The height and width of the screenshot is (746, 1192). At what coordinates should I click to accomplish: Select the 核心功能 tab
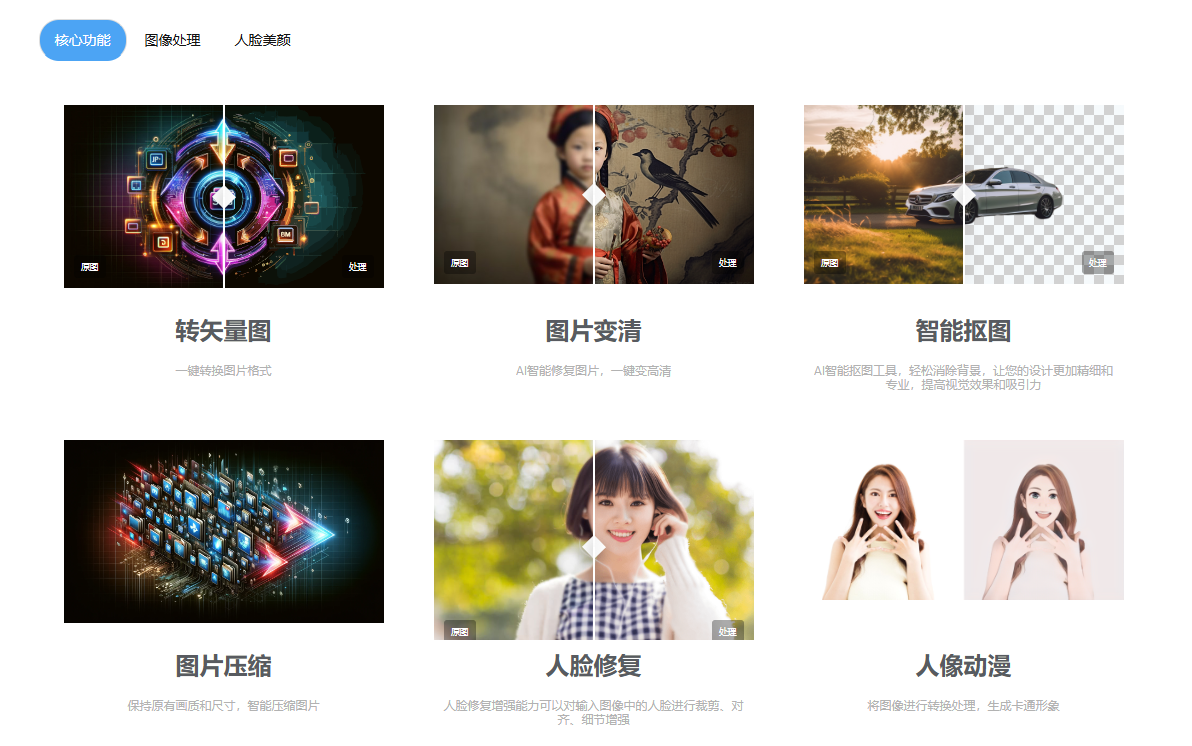coord(83,41)
